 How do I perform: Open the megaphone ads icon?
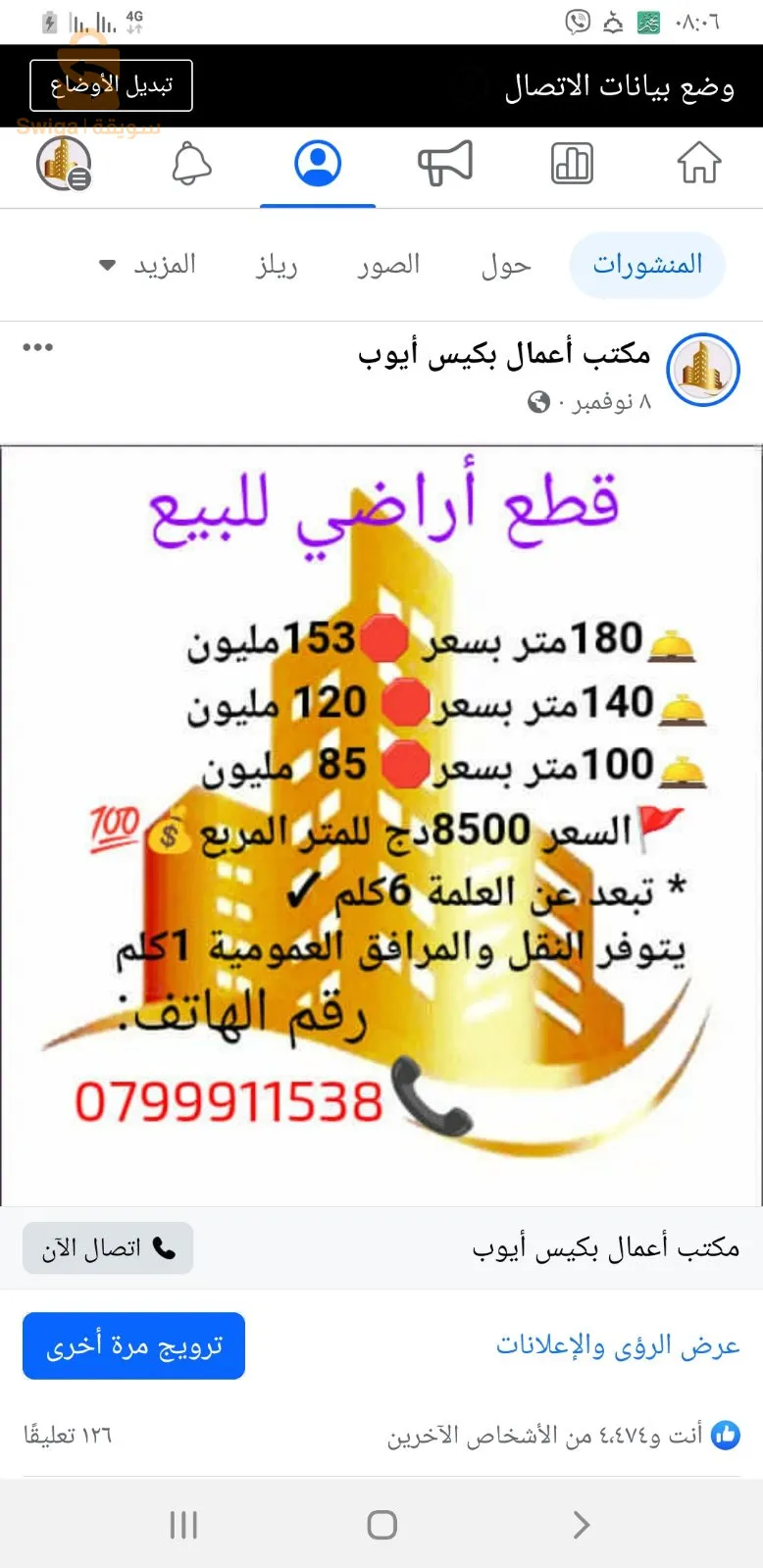click(443, 164)
